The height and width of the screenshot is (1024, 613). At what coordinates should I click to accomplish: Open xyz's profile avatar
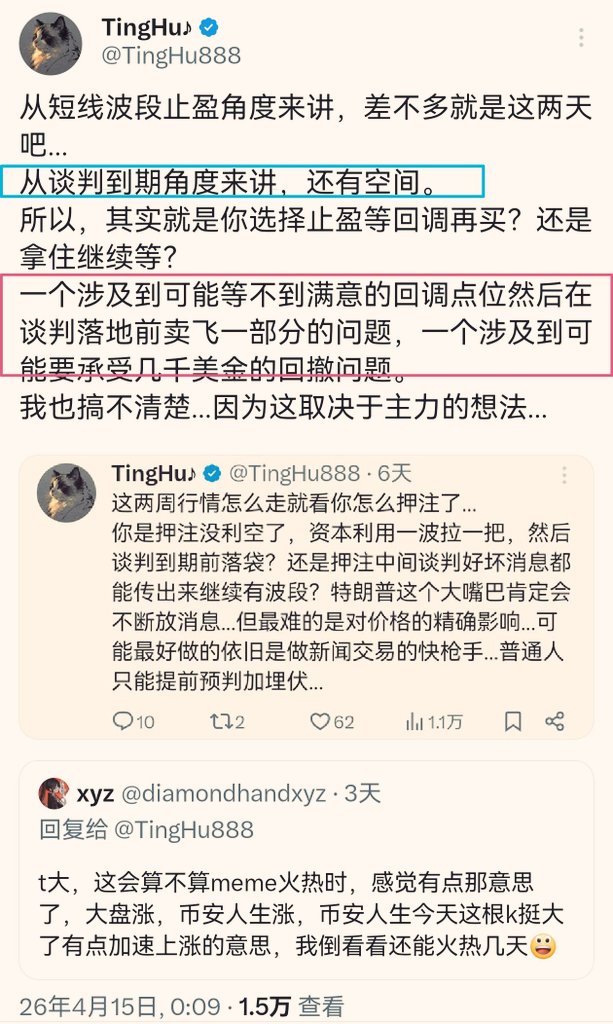coord(54,794)
